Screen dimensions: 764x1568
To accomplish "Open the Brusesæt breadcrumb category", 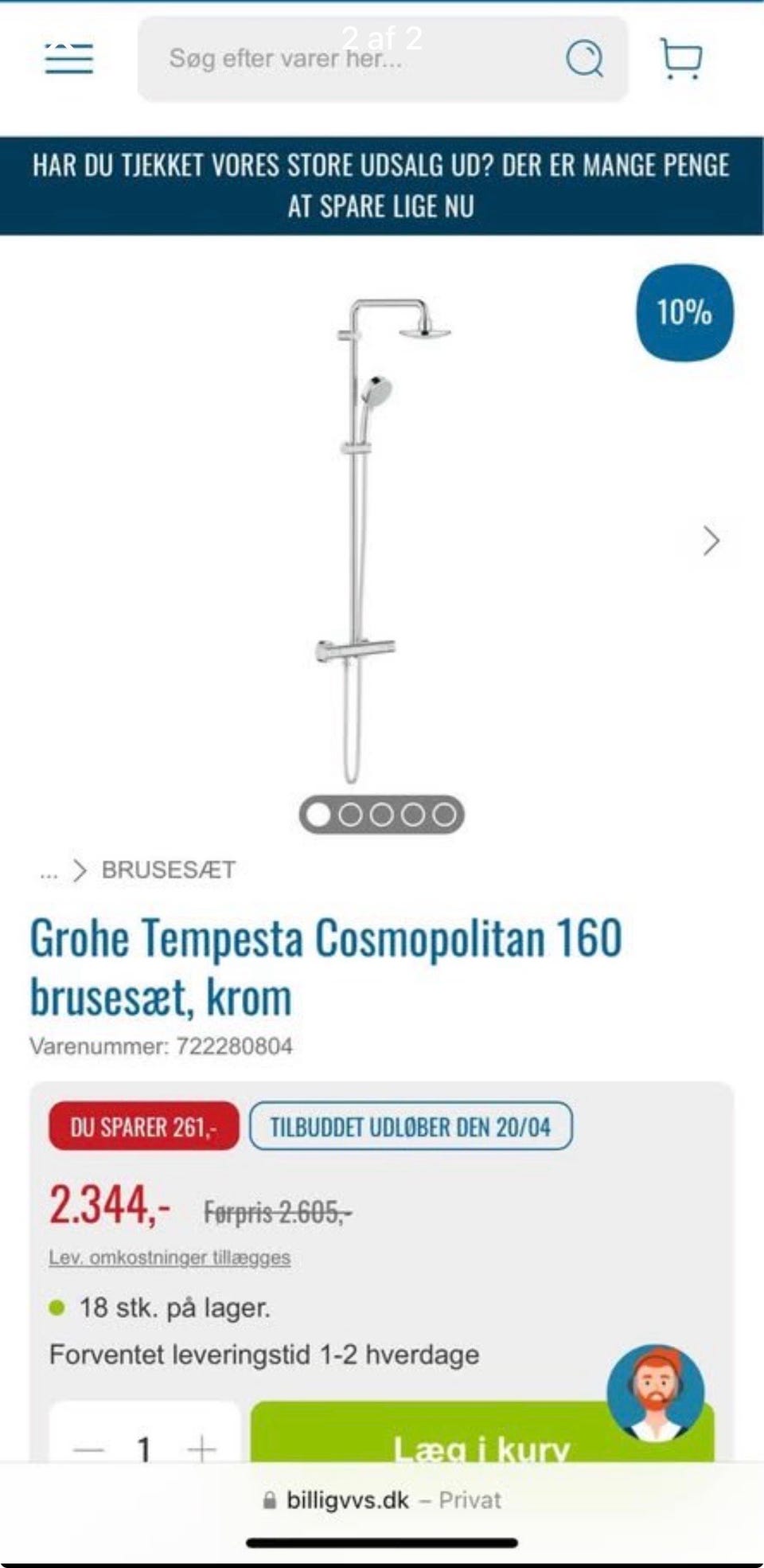I will pyautogui.click(x=169, y=870).
